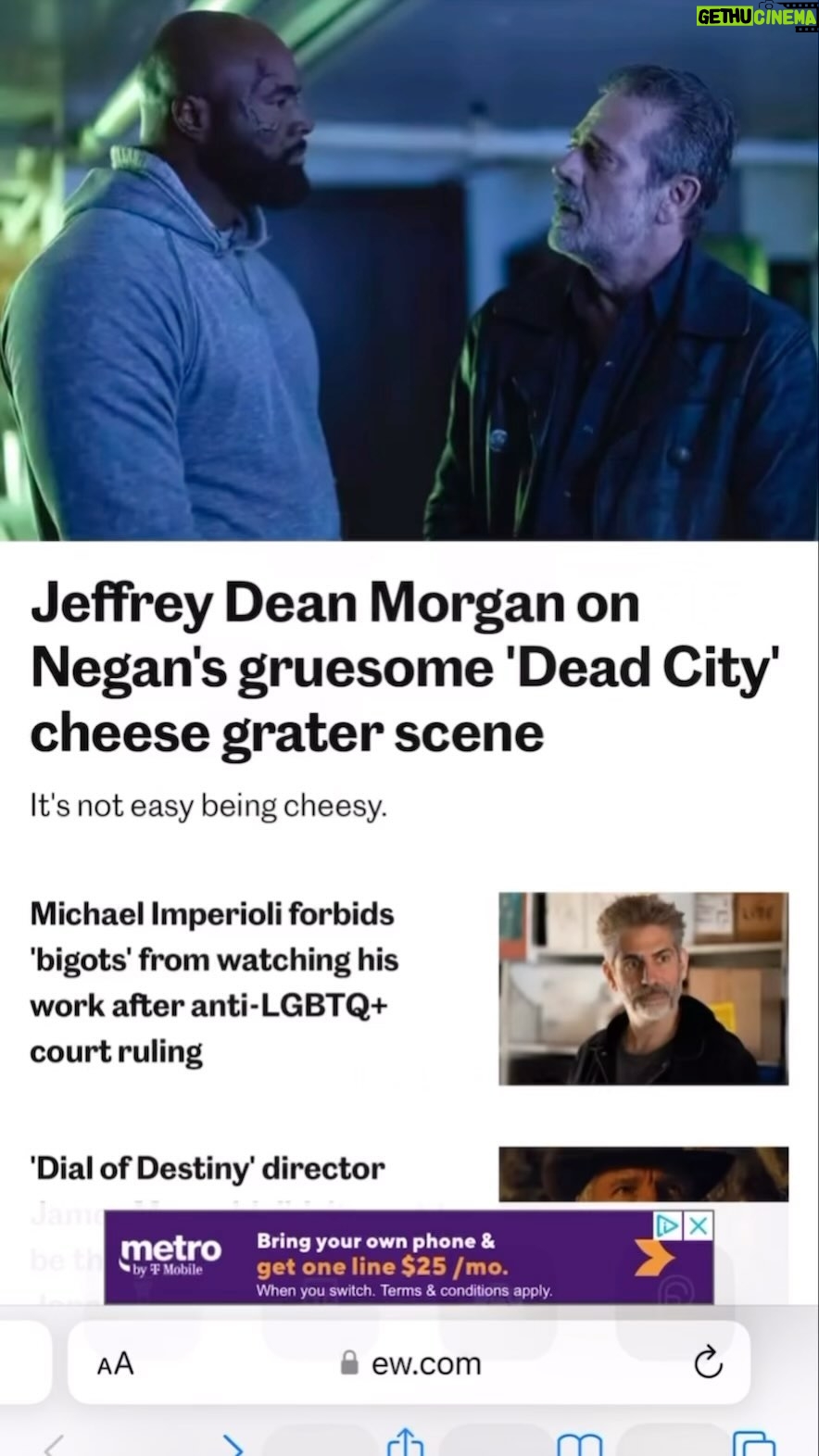This screenshot has height=1456, width=819.
Task: Go forward with the browser arrow
Action: coord(233,1445)
